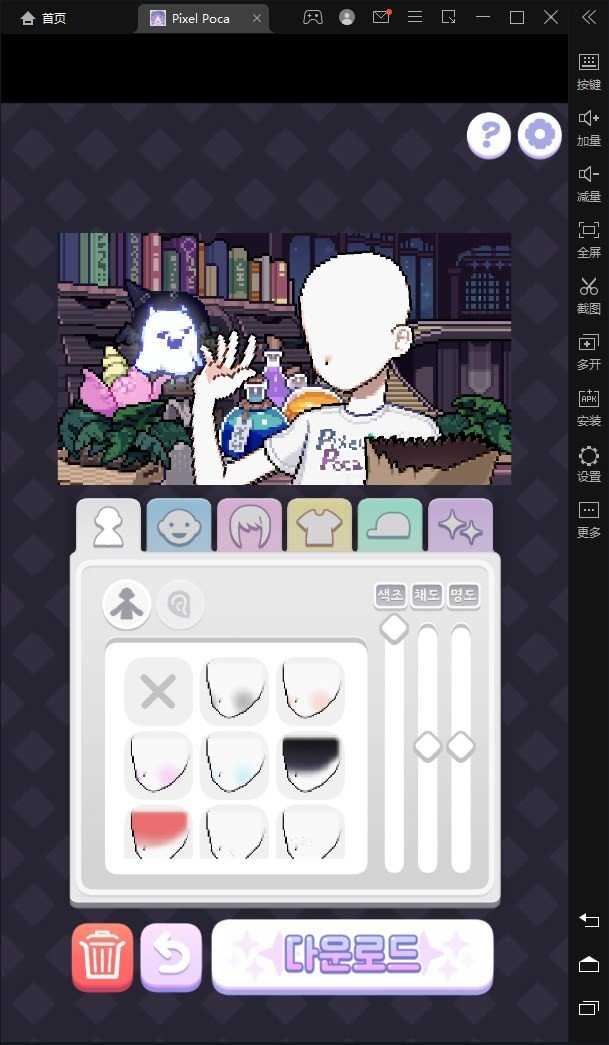609x1045 pixels.
Task: Undo the last change
Action: click(171, 956)
